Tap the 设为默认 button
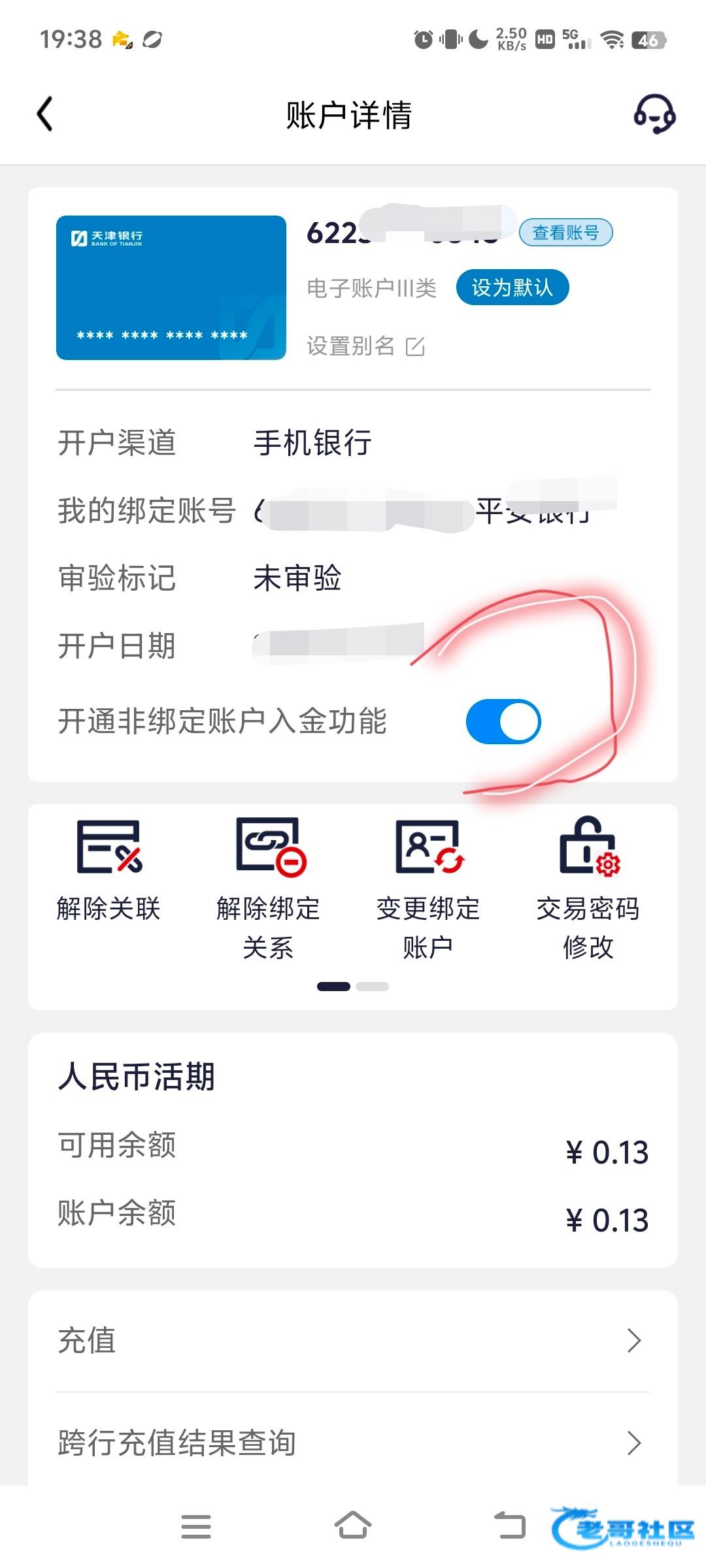This screenshot has height=1568, width=706. coord(512,287)
